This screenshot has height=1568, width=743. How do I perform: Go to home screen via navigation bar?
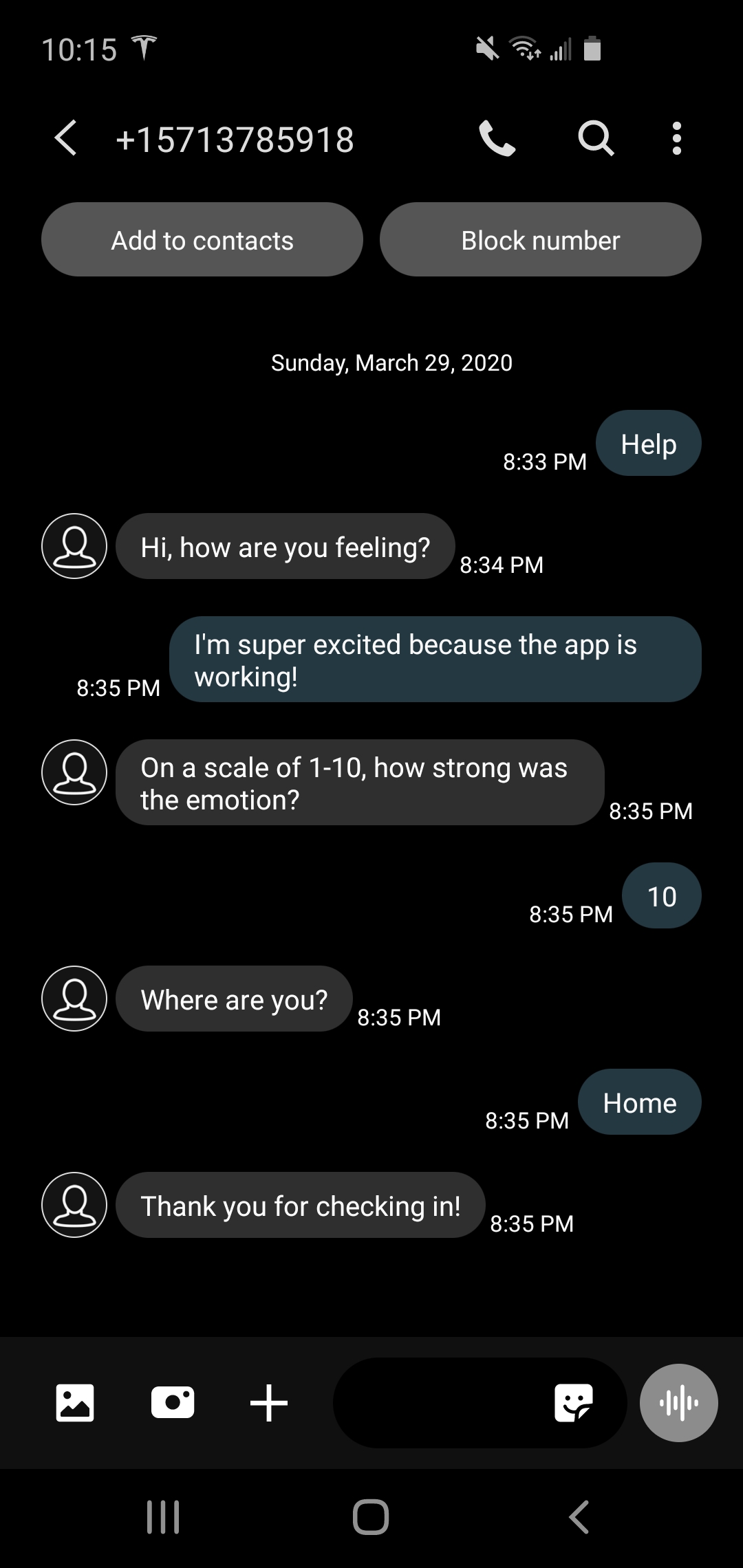(x=371, y=1516)
